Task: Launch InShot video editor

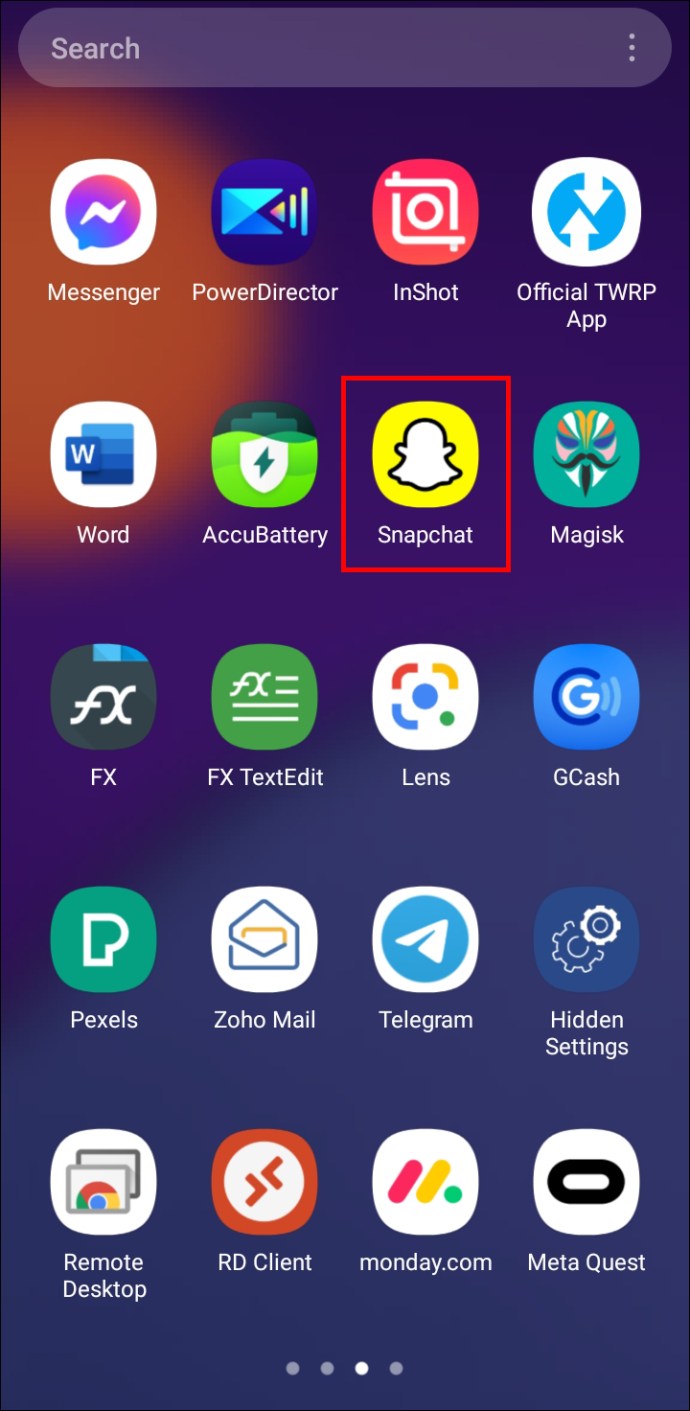Action: [426, 212]
